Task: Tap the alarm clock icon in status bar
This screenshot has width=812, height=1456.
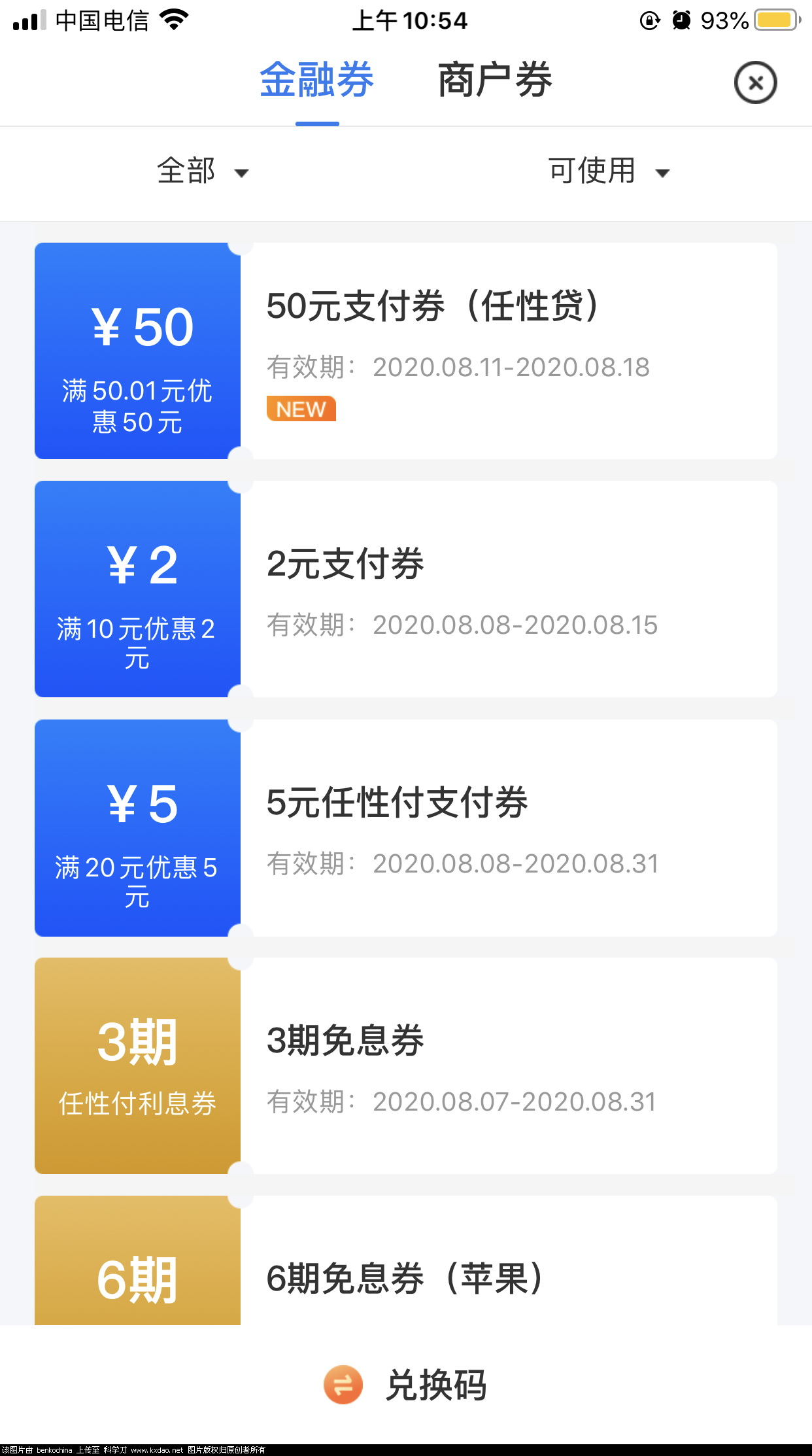Action: pos(682,20)
